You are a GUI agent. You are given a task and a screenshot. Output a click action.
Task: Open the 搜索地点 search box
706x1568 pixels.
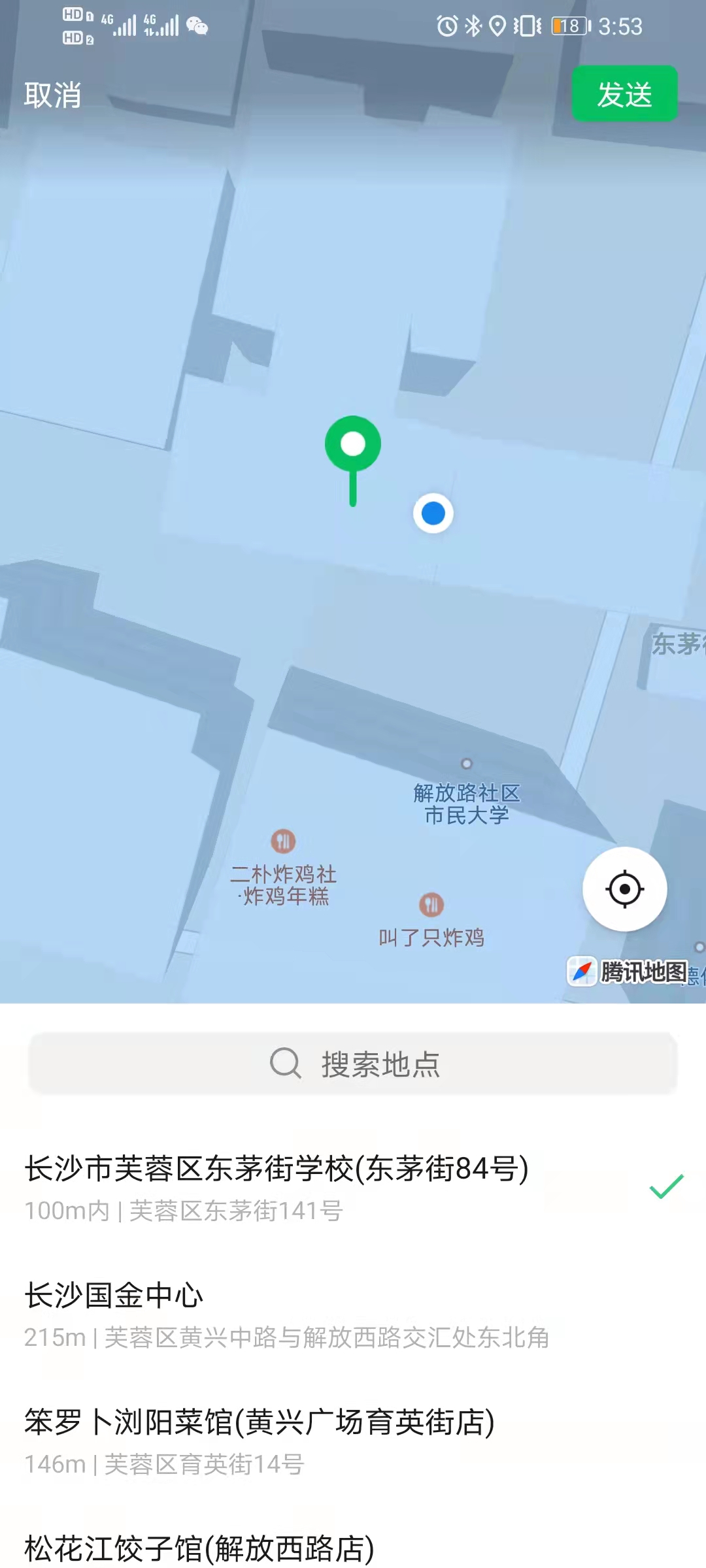pyautogui.click(x=353, y=1064)
